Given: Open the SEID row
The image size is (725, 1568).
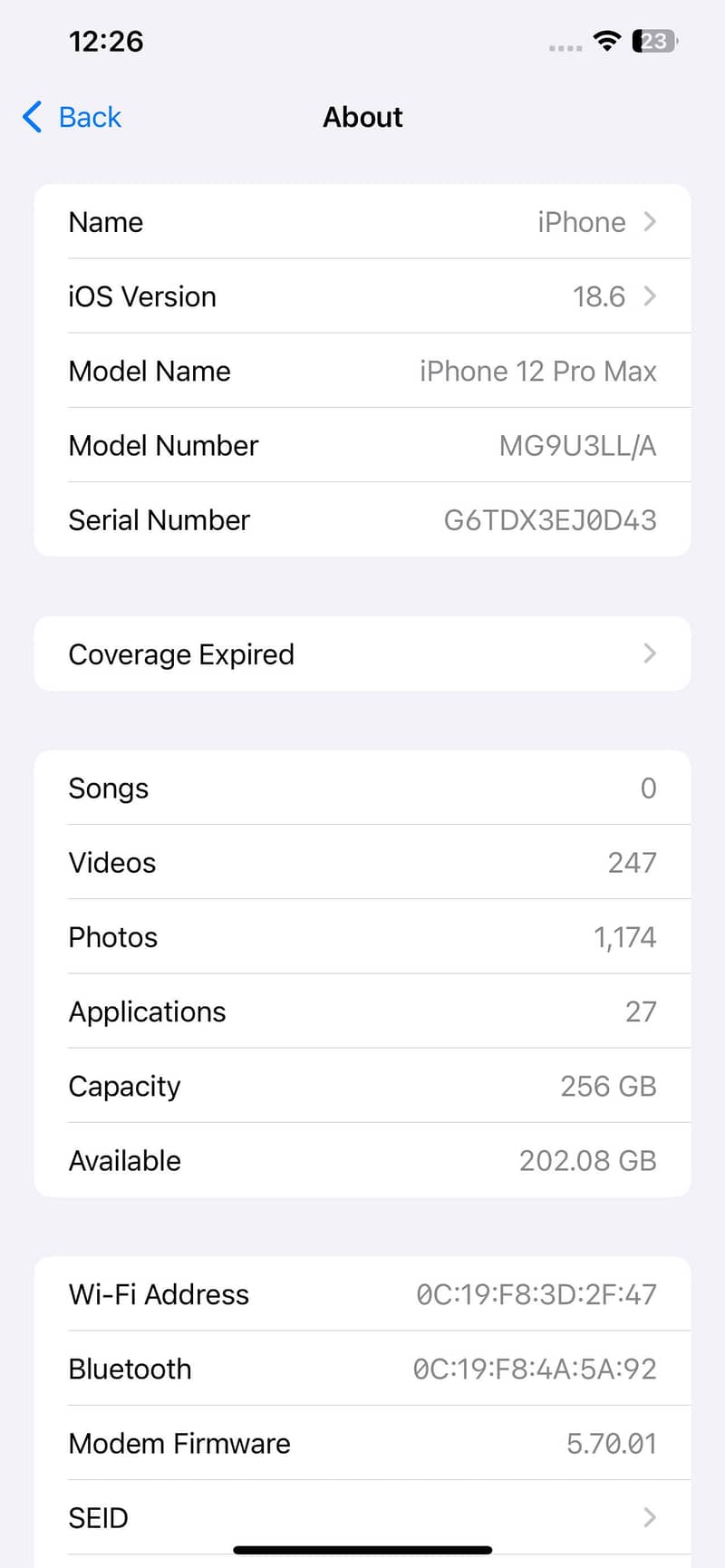Looking at the screenshot, I should click(x=362, y=1517).
